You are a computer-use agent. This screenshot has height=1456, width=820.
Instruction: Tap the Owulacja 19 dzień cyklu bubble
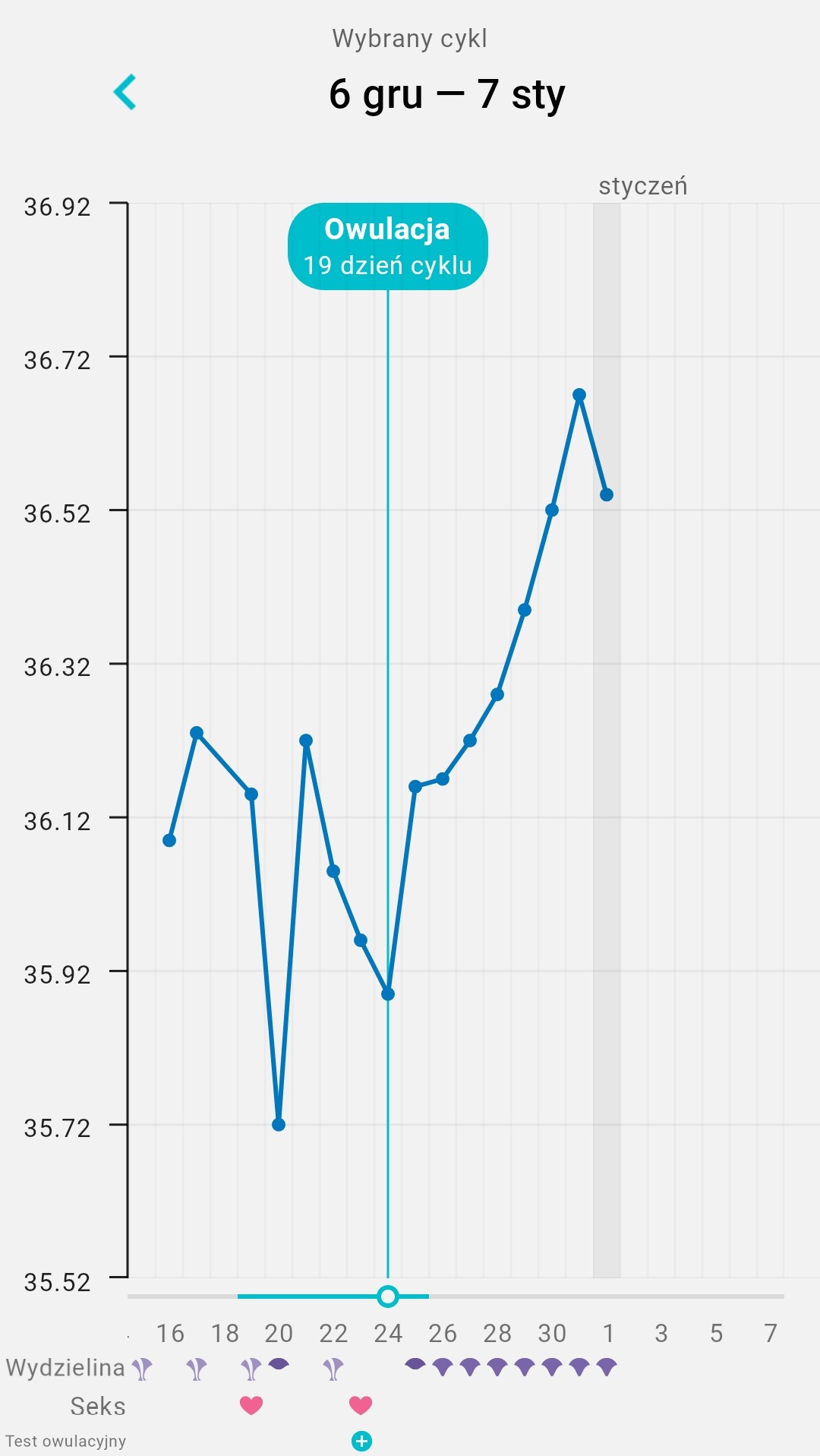pyautogui.click(x=387, y=246)
